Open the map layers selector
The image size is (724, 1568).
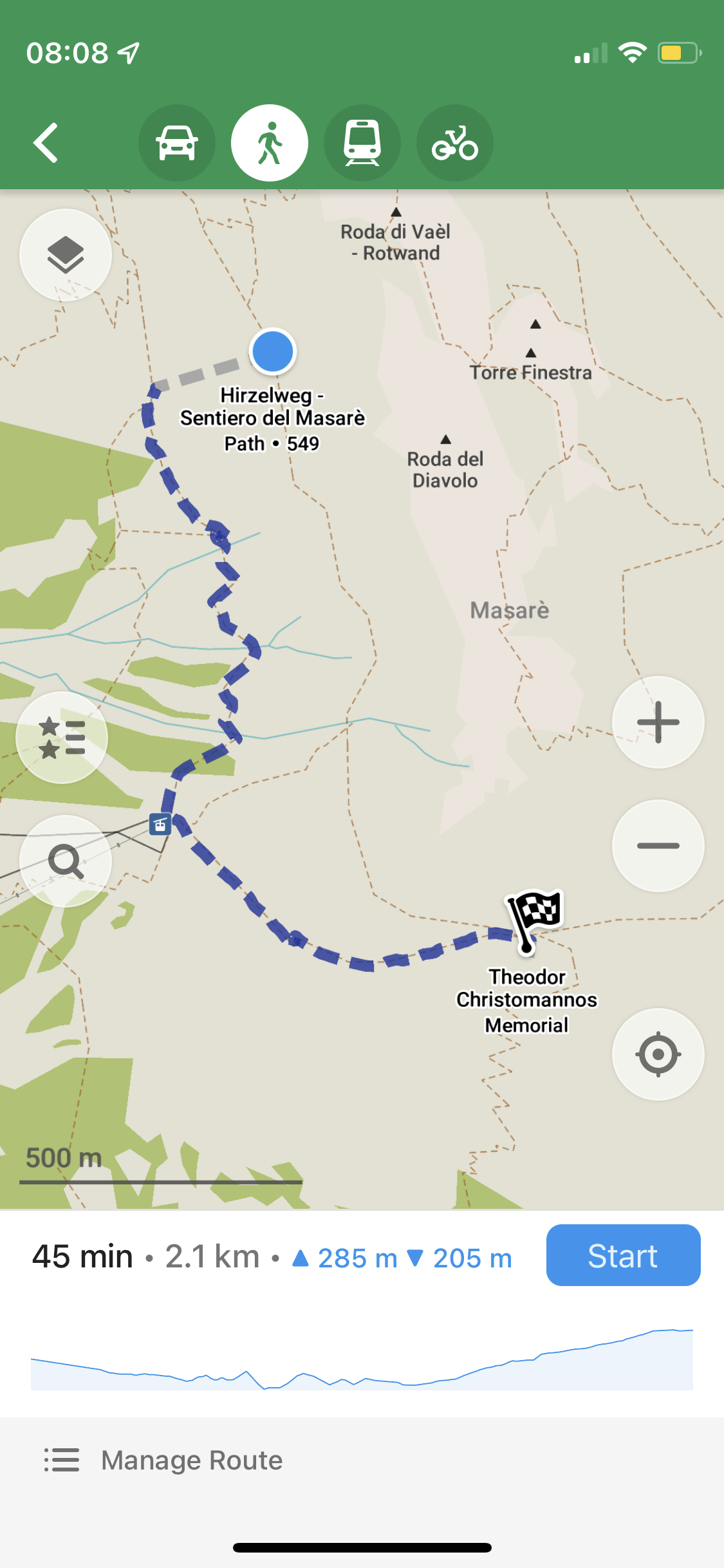pyautogui.click(x=66, y=255)
